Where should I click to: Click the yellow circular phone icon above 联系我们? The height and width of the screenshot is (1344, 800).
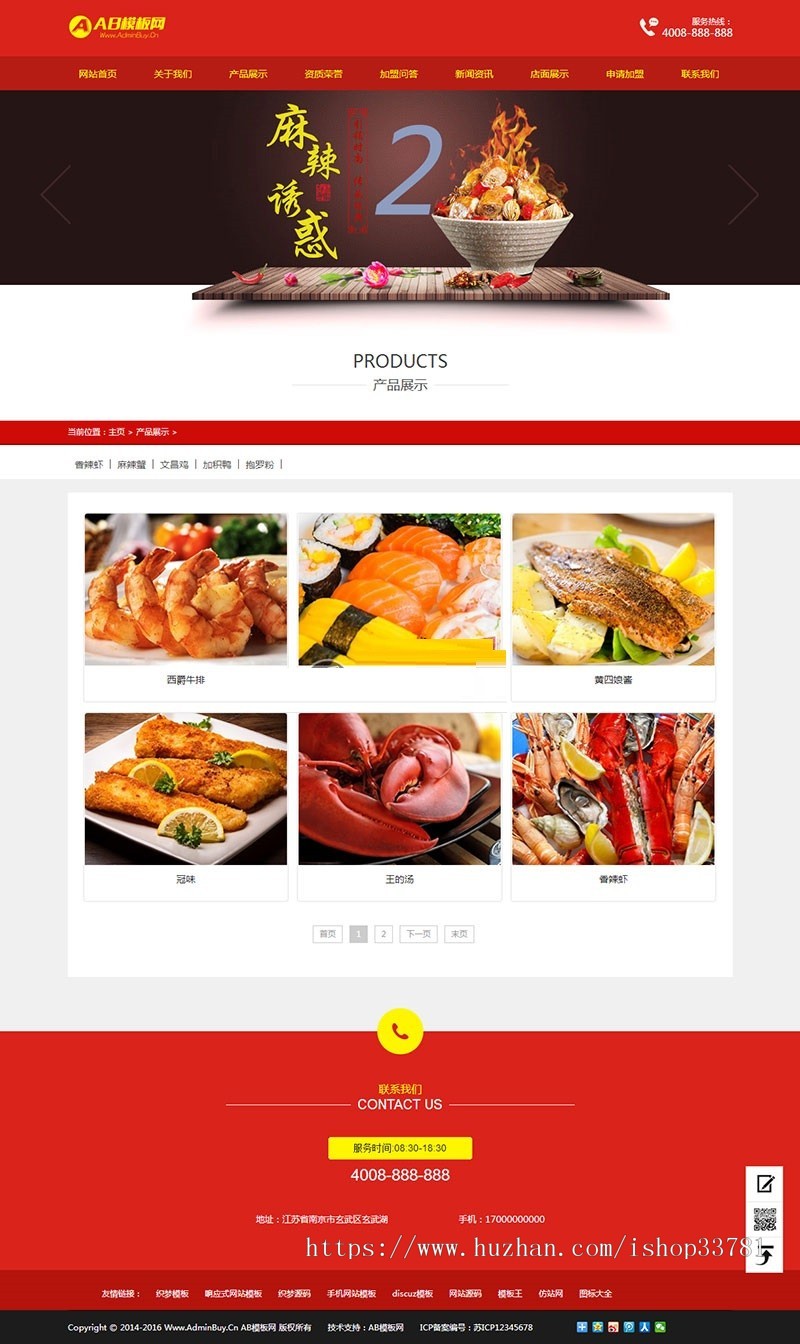point(399,1030)
